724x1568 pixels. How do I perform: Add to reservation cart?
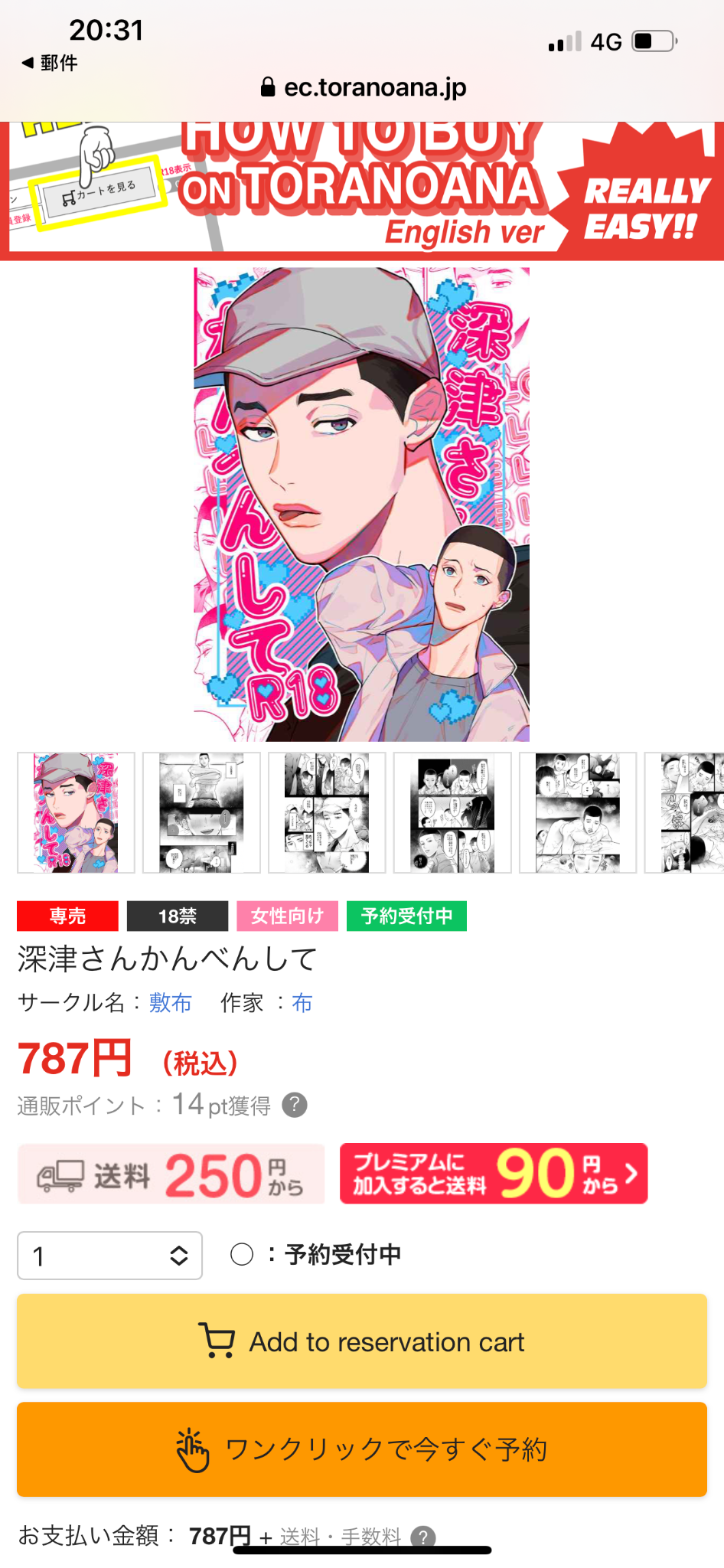tap(361, 1341)
